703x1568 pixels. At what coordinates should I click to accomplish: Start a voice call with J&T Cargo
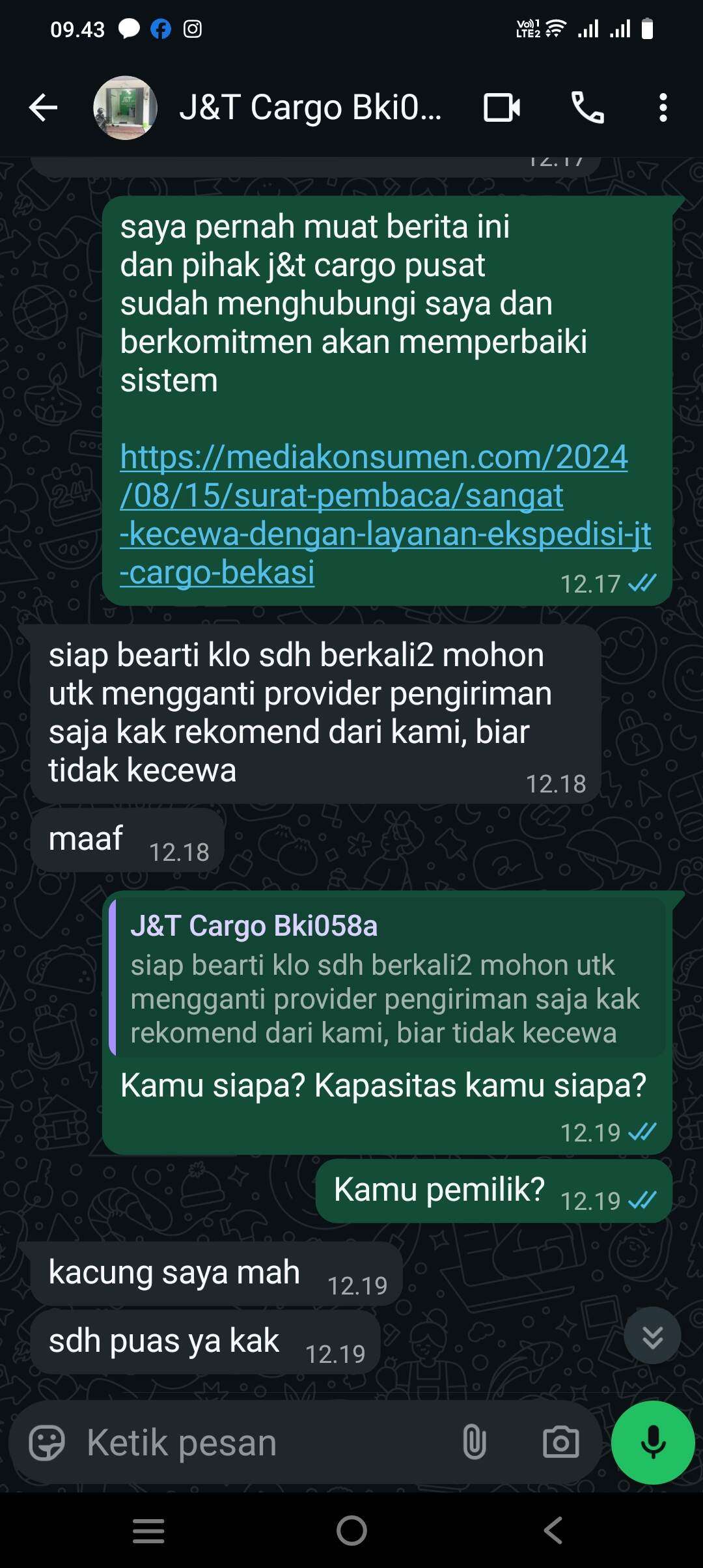tap(587, 107)
